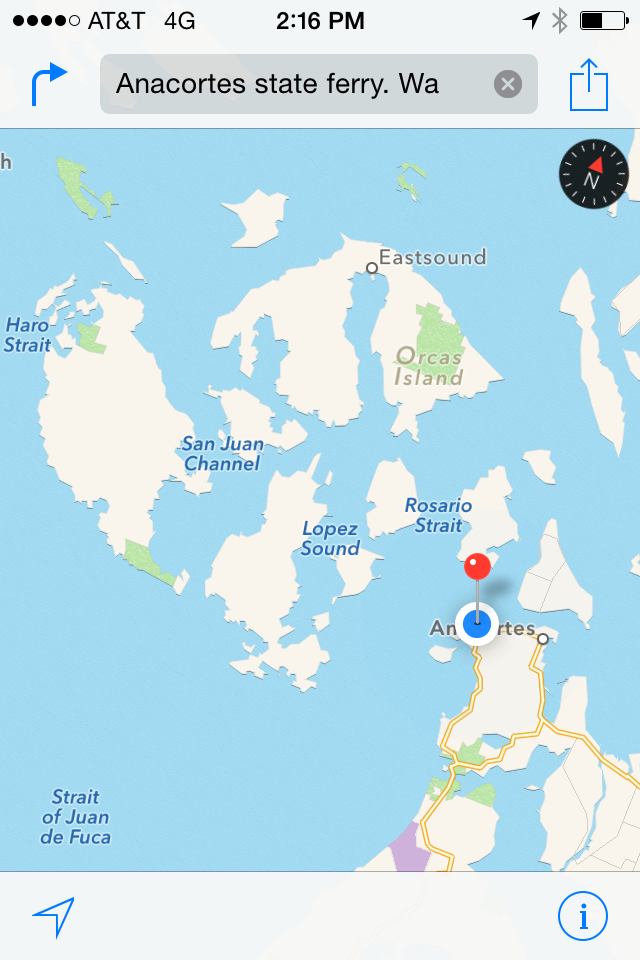
Task: Get directions with the turn arrow icon
Action: (x=48, y=85)
